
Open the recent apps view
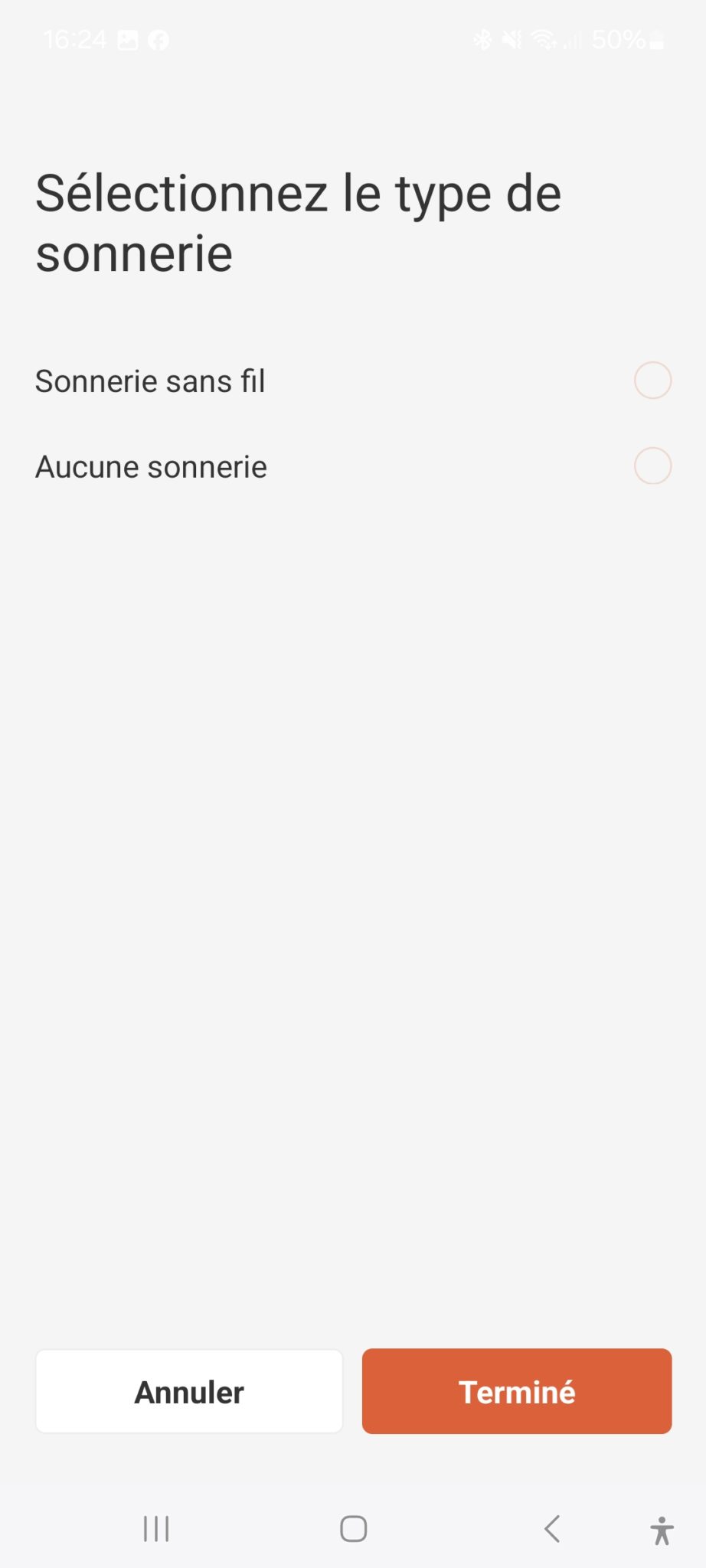(156, 1529)
